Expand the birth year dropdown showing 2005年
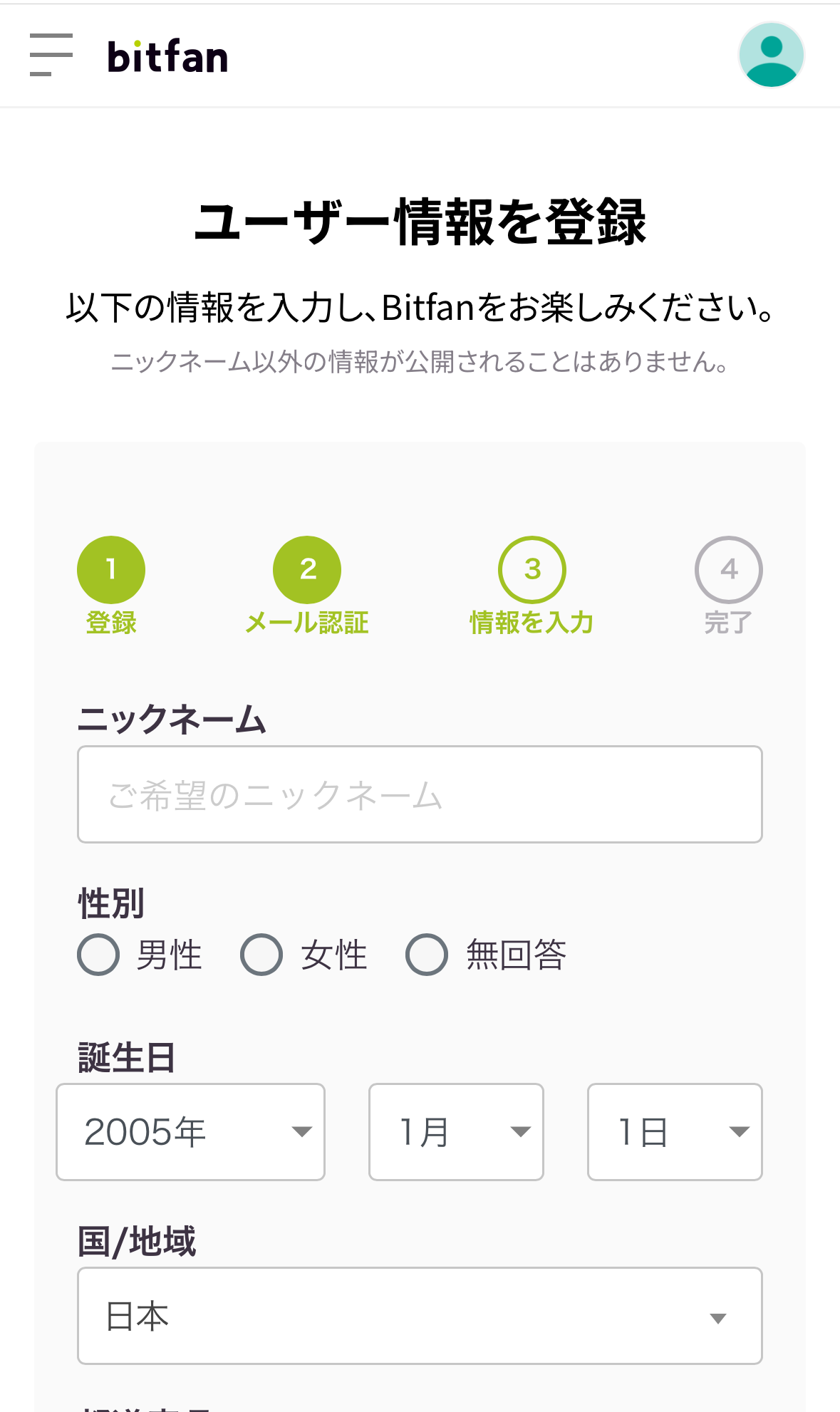 (x=191, y=1132)
